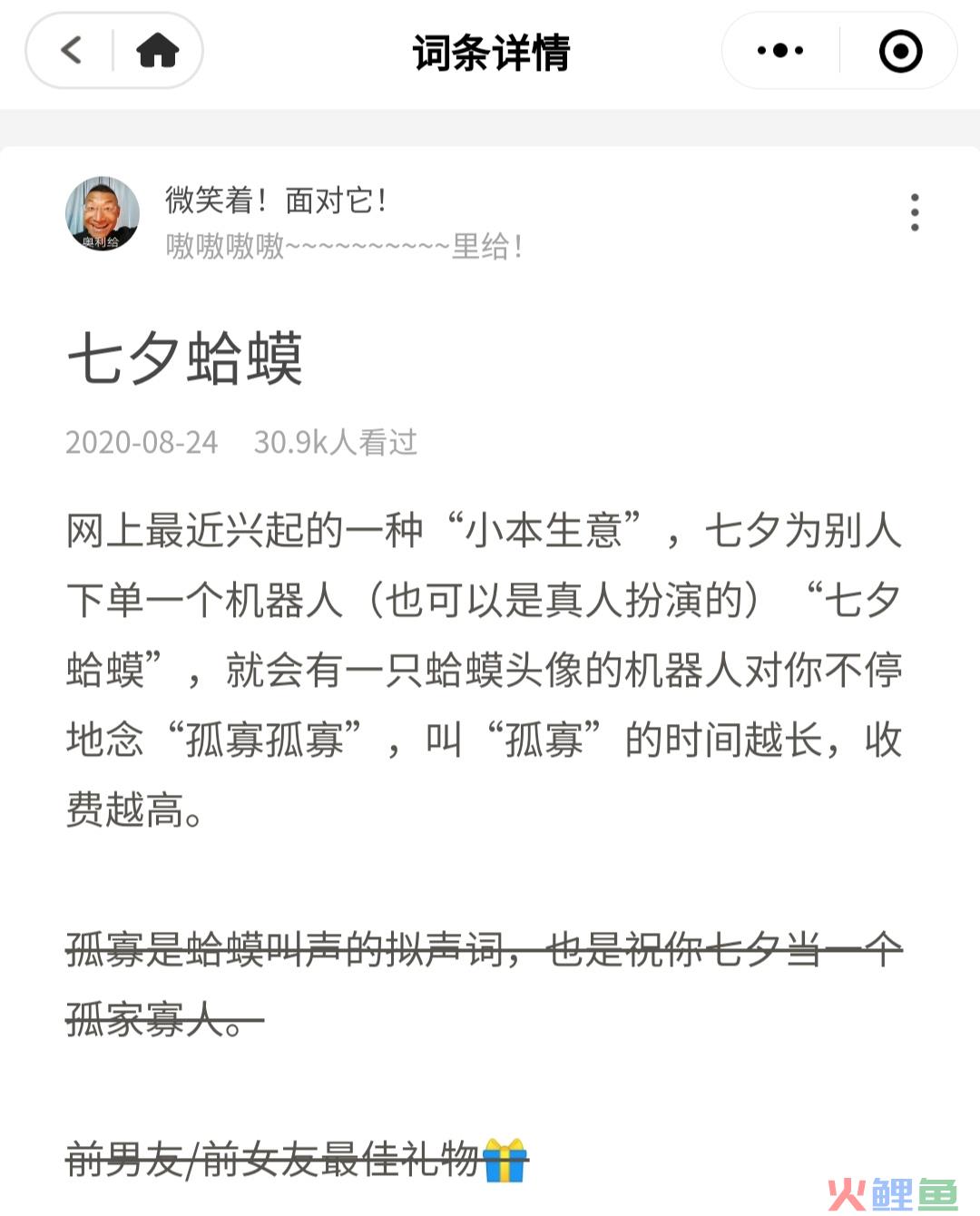
Task: Go back to the previous page
Action: [72, 50]
